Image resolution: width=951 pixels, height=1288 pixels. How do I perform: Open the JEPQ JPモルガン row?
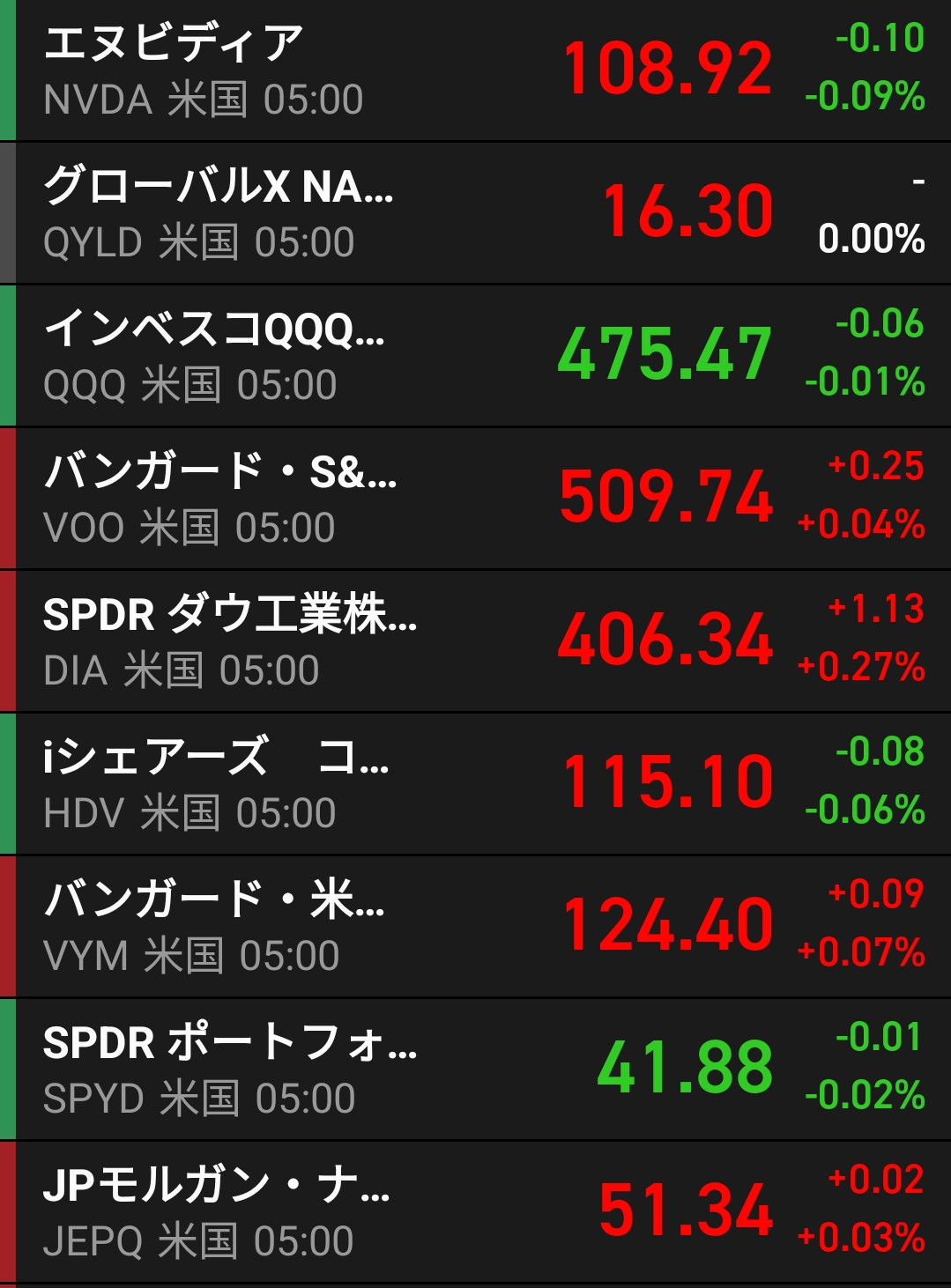click(476, 1212)
